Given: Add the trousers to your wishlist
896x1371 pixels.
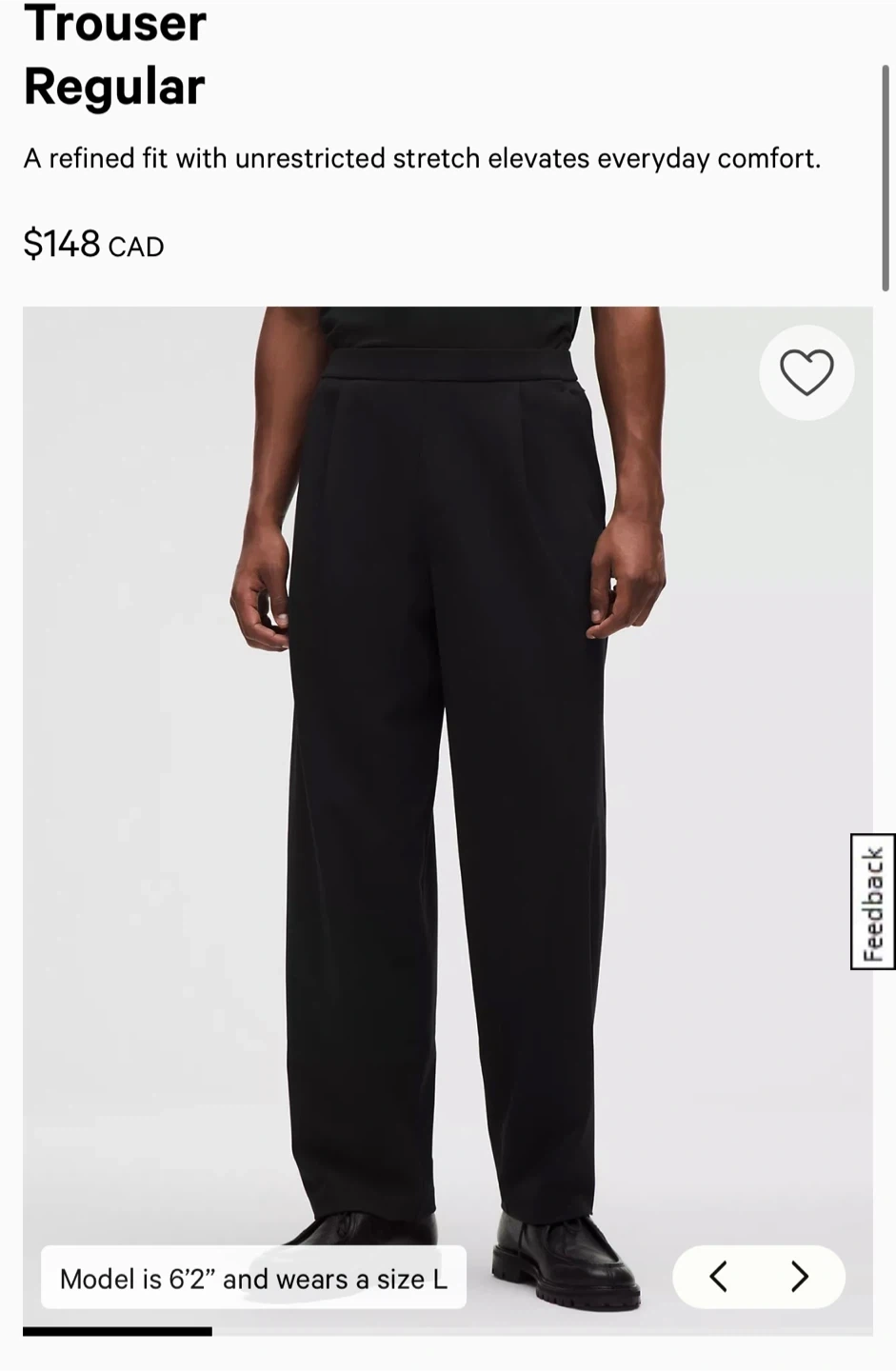Looking at the screenshot, I should (806, 372).
